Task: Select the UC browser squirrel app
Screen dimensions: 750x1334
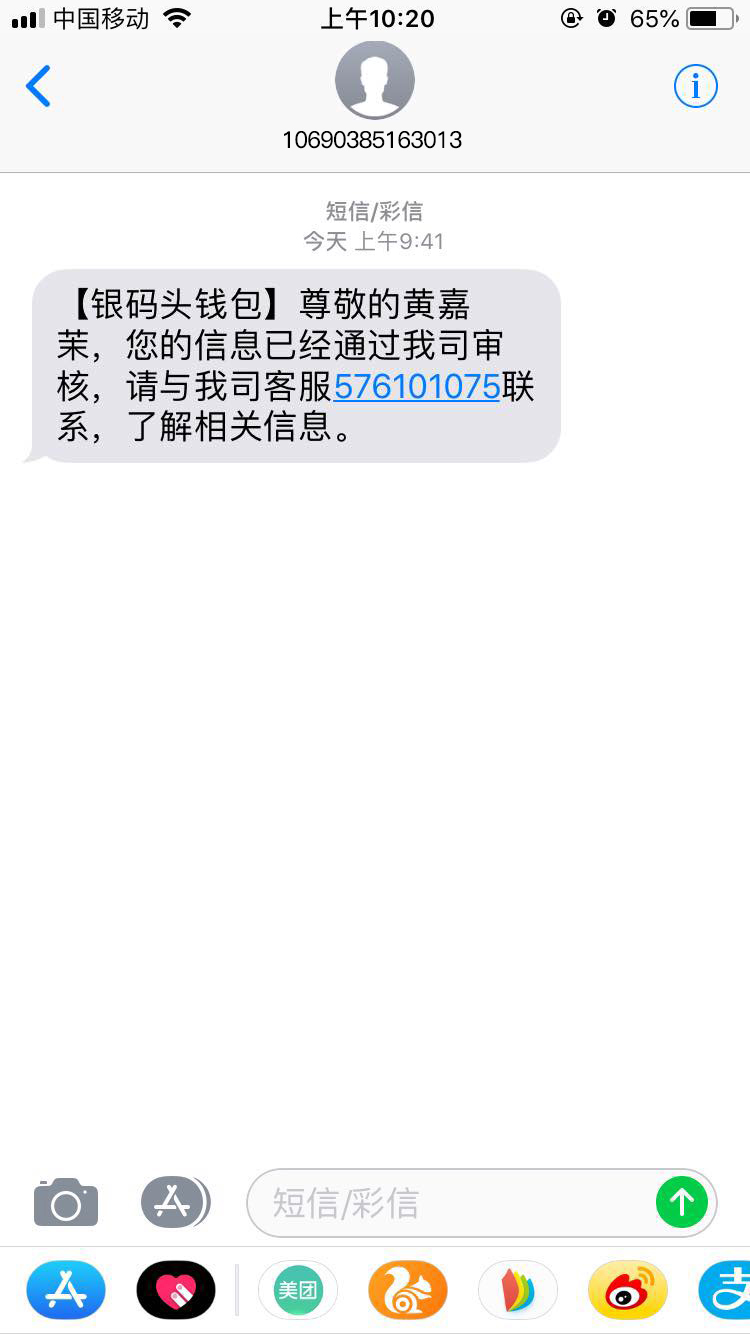Action: [408, 1290]
